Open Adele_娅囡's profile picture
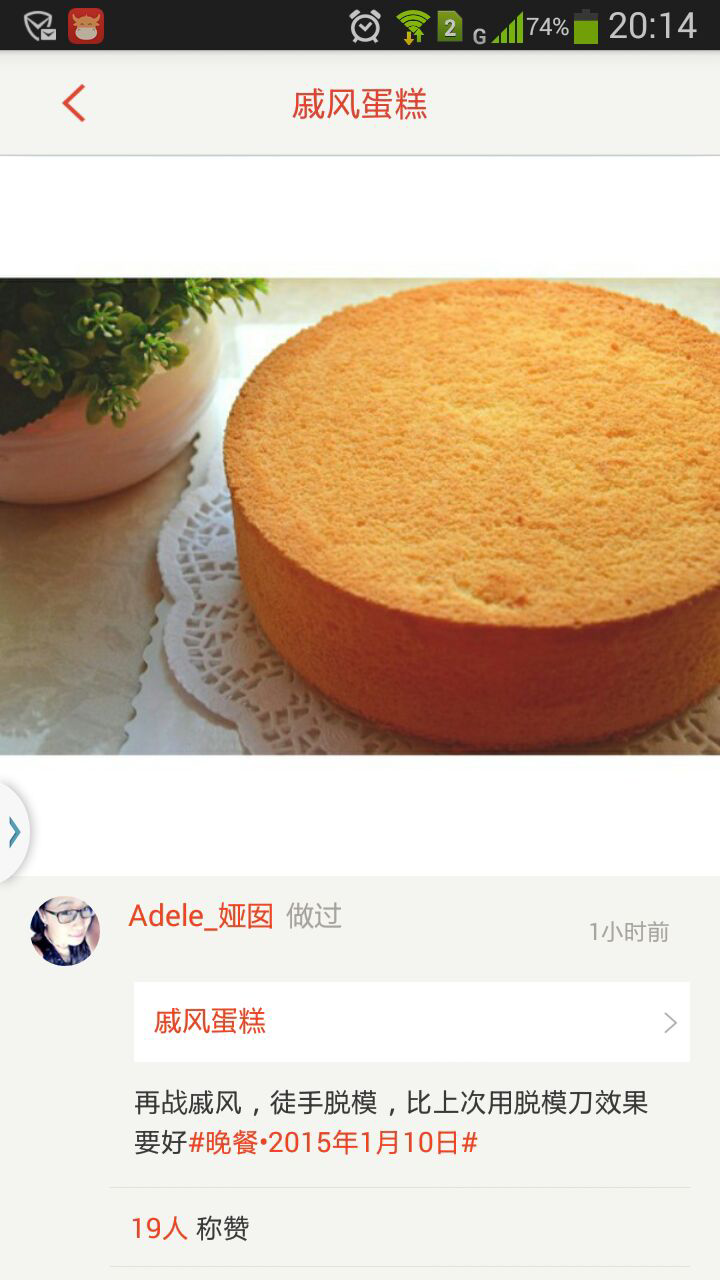This screenshot has width=720, height=1280. click(65, 931)
